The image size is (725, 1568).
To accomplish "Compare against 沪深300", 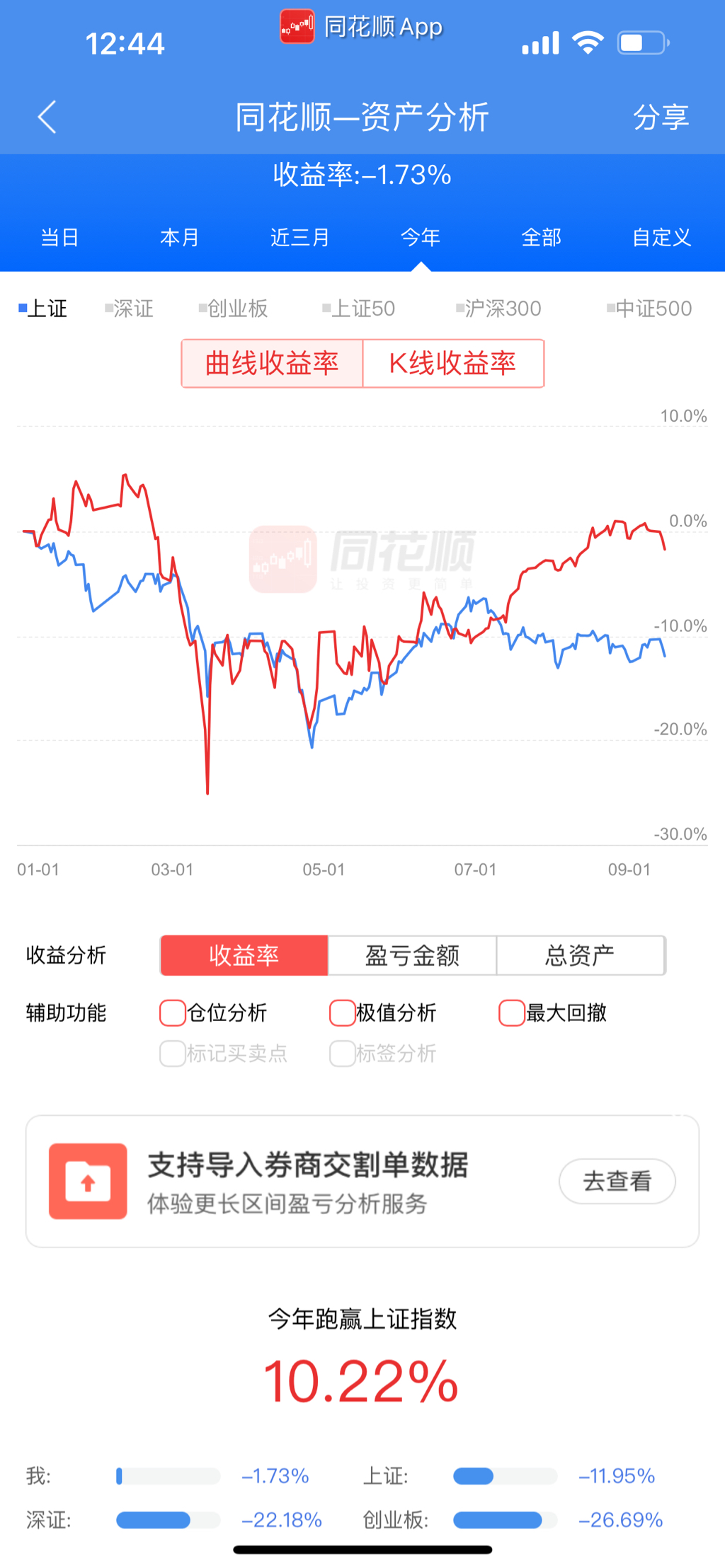I will tap(499, 309).
